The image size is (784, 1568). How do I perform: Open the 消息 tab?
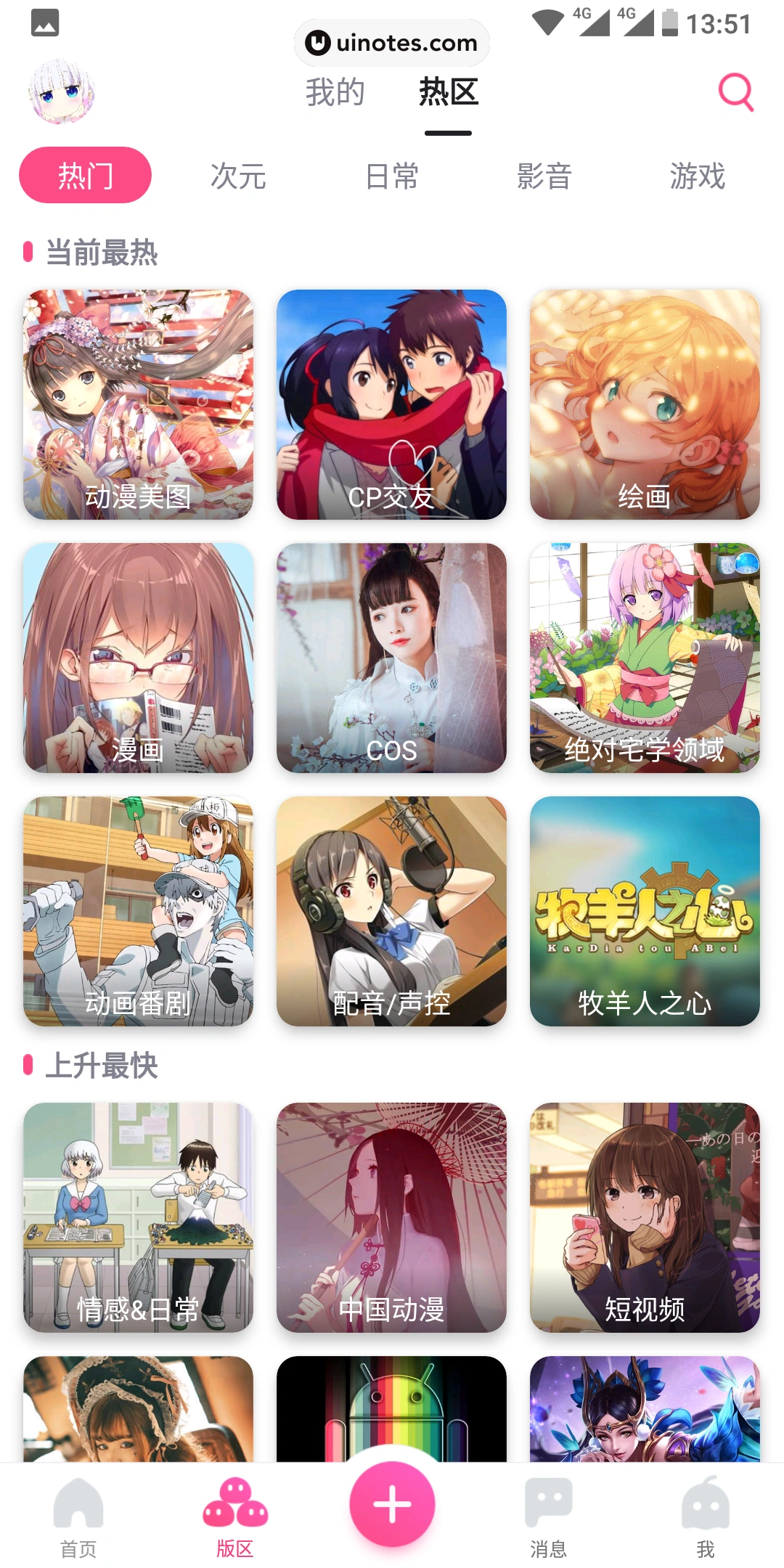coord(548,1517)
